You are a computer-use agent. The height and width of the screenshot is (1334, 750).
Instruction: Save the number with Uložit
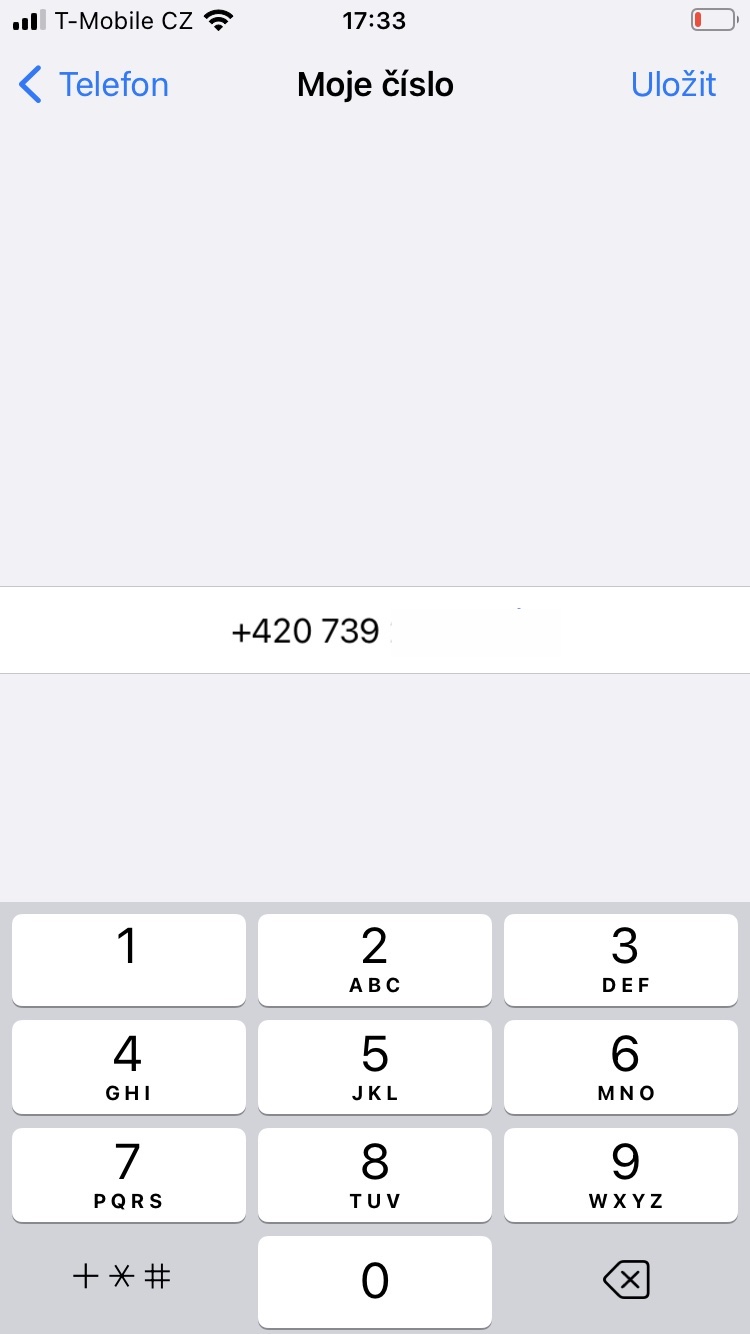pyautogui.click(x=673, y=85)
